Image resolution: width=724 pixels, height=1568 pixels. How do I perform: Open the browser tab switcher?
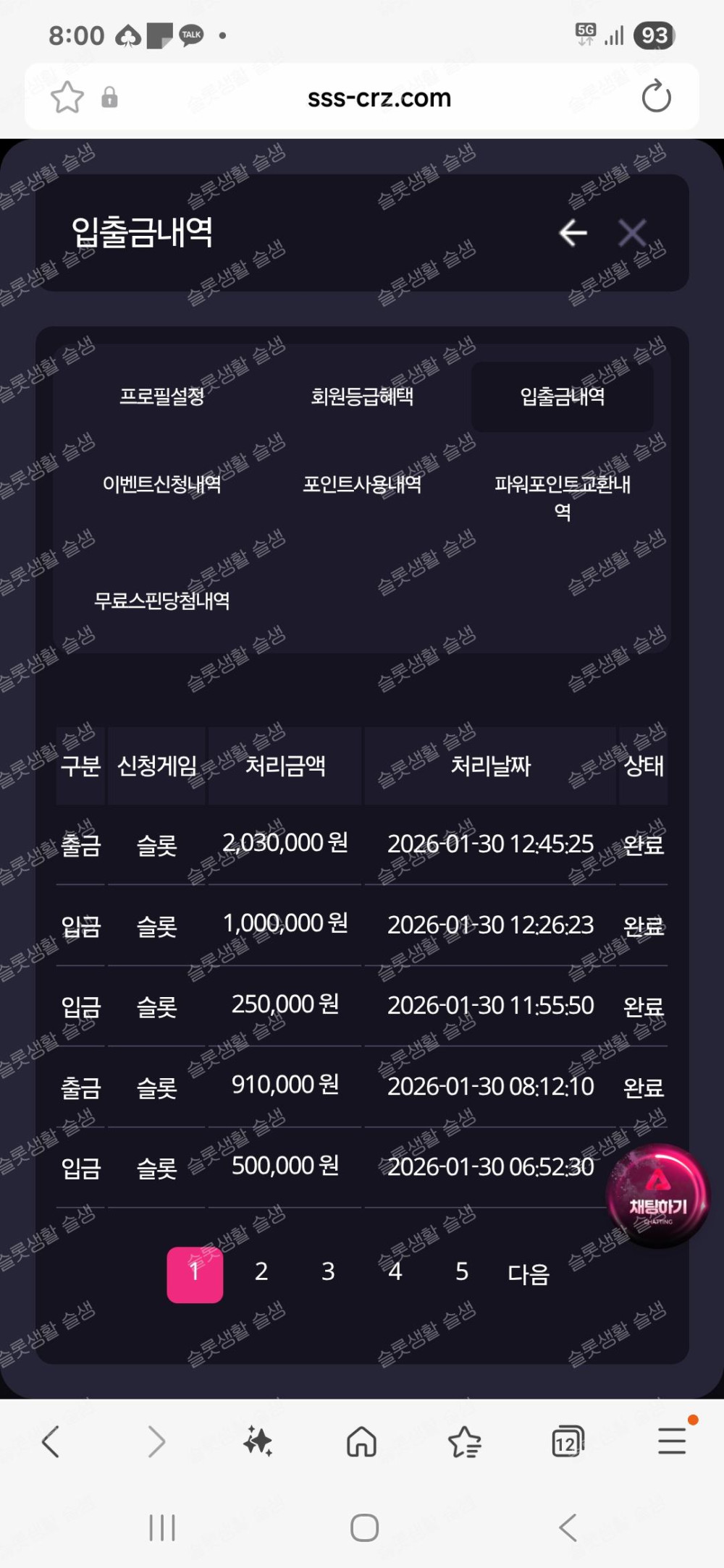click(x=567, y=1442)
